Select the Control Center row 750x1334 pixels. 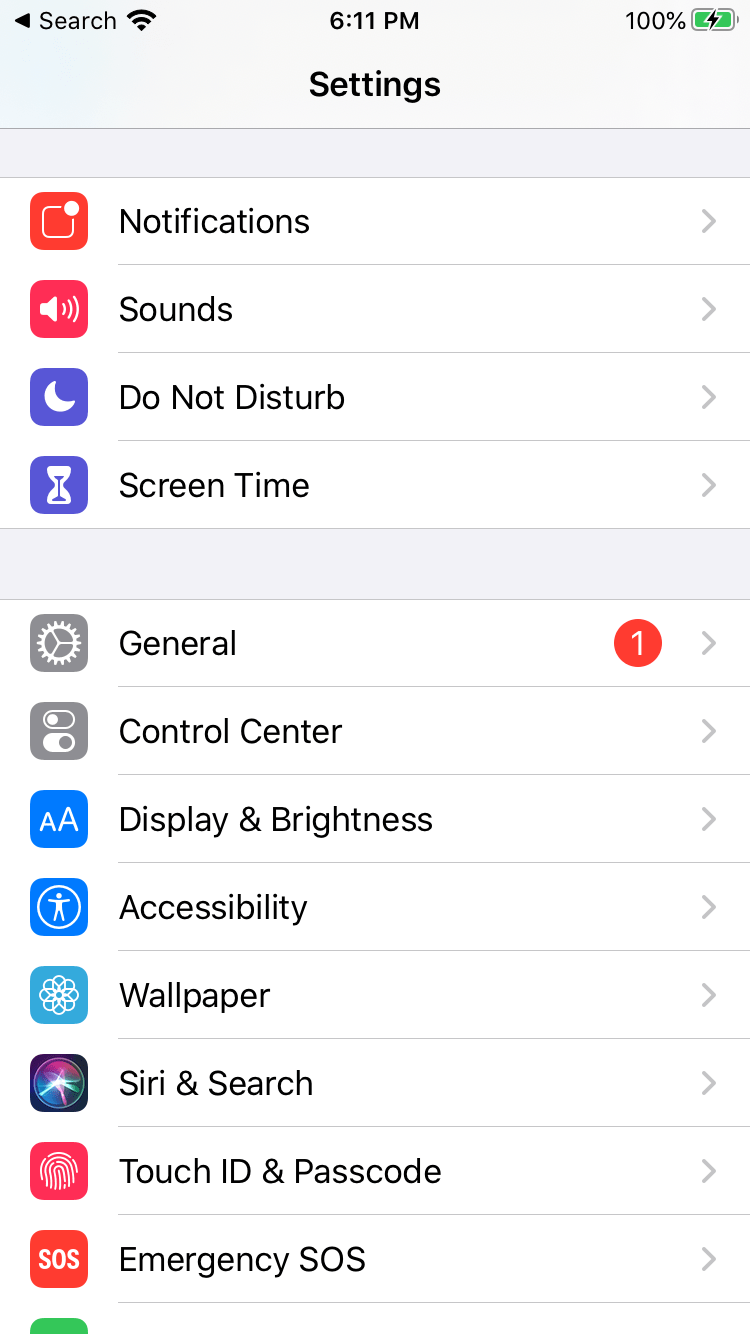[230, 731]
